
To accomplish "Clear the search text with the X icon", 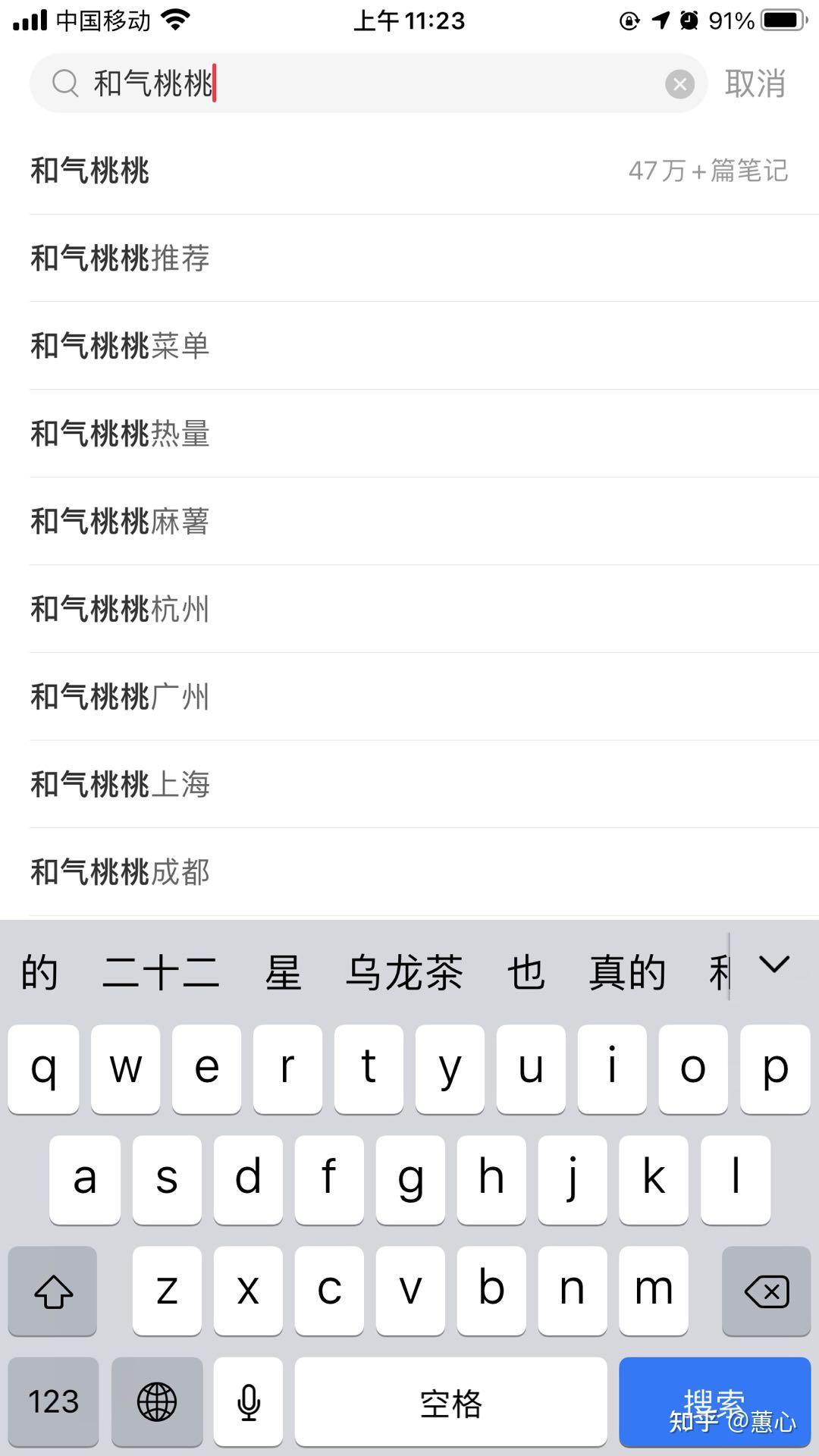I will click(679, 84).
